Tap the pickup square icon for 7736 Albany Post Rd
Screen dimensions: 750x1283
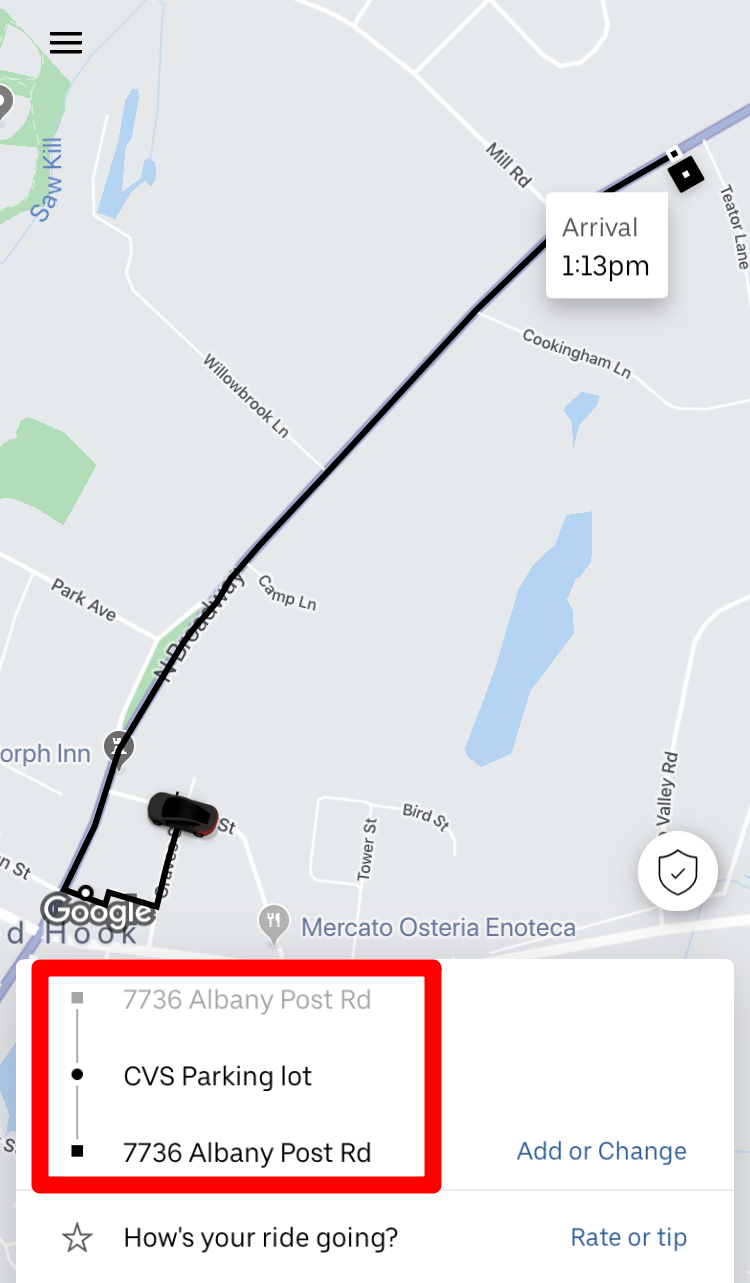(x=77, y=999)
